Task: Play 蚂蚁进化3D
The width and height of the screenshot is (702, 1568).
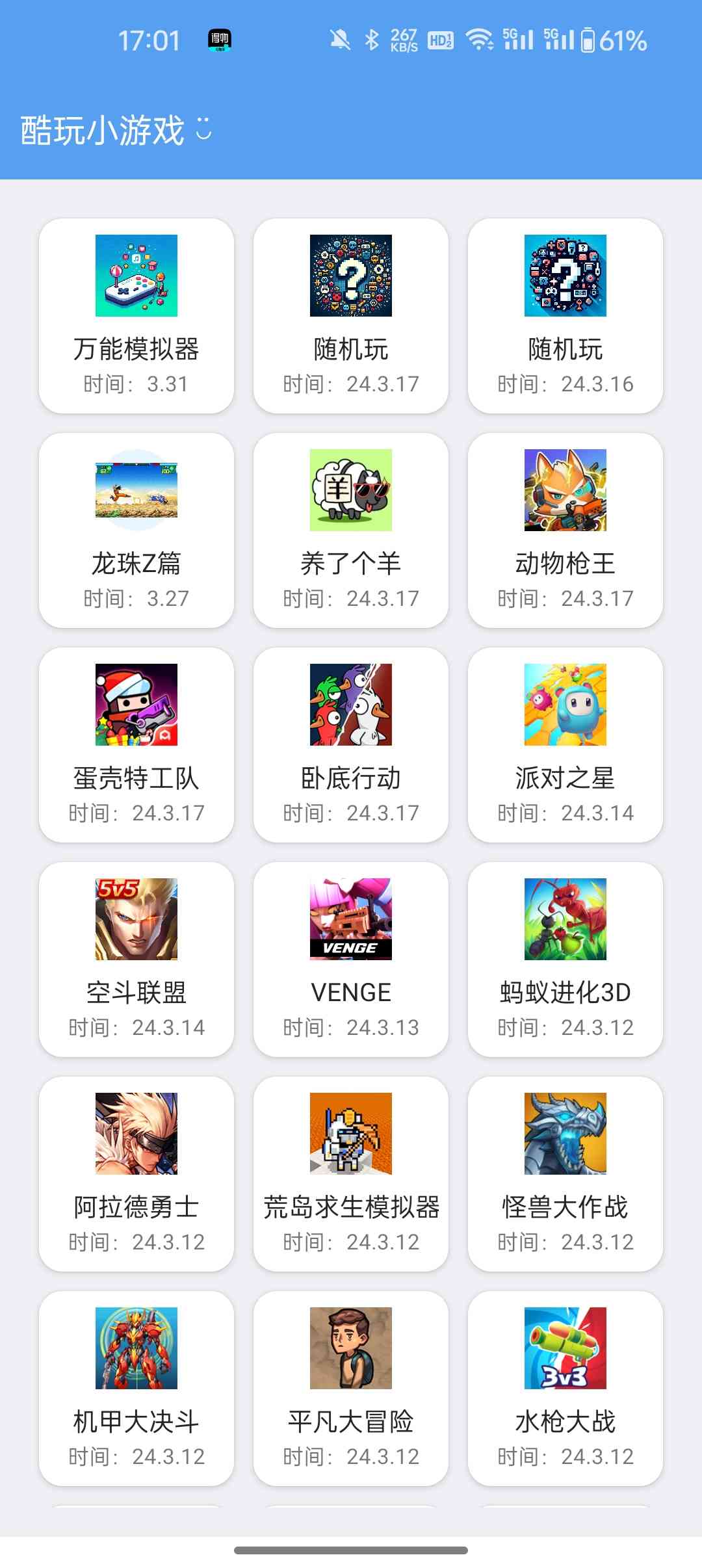Action: click(x=565, y=959)
